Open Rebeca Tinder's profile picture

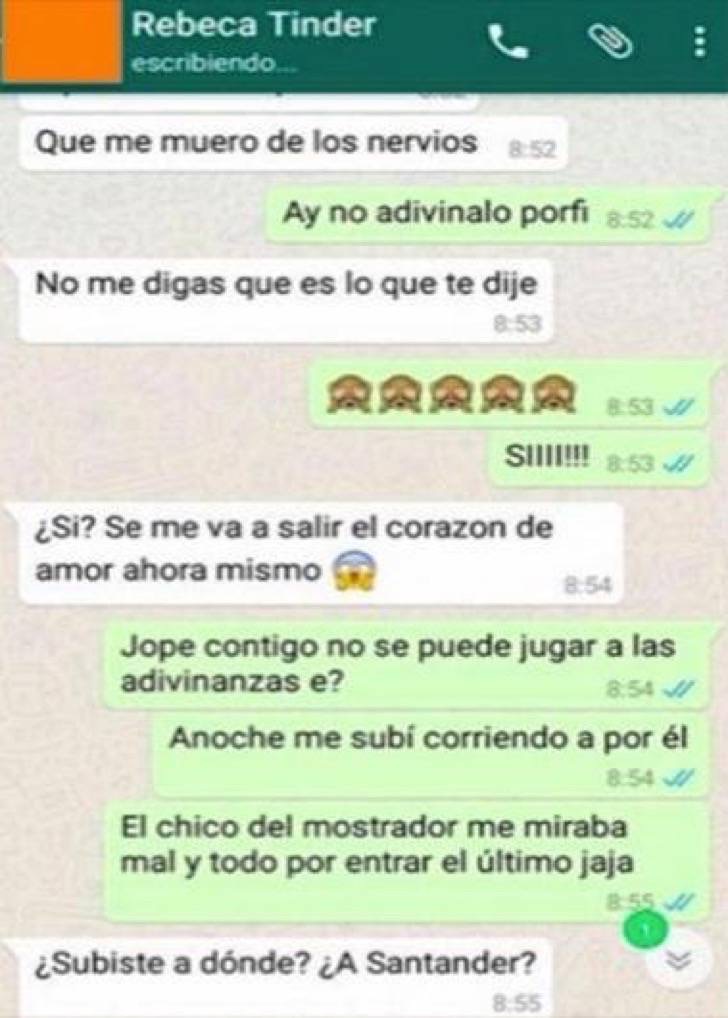click(x=62, y=41)
